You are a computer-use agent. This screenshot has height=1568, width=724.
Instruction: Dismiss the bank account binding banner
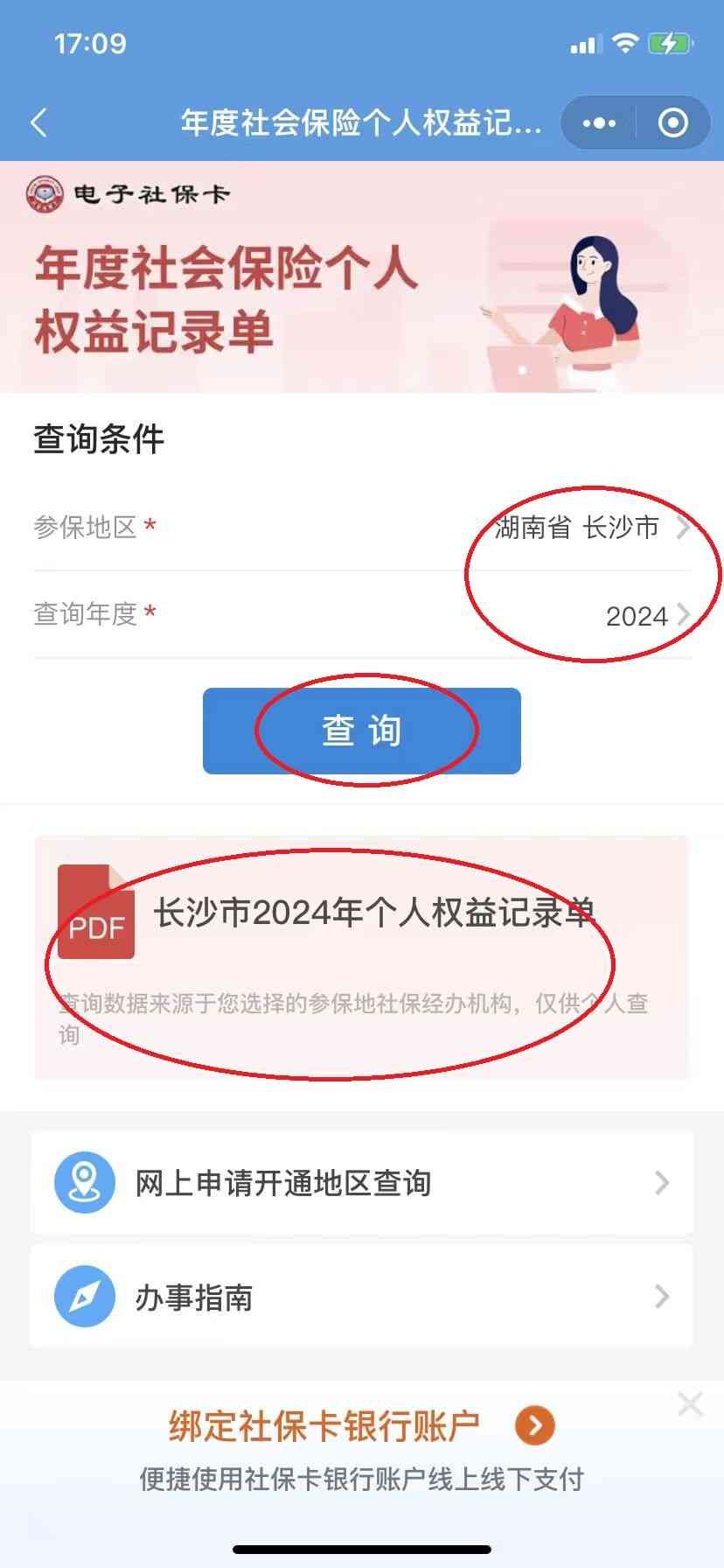[x=690, y=1405]
